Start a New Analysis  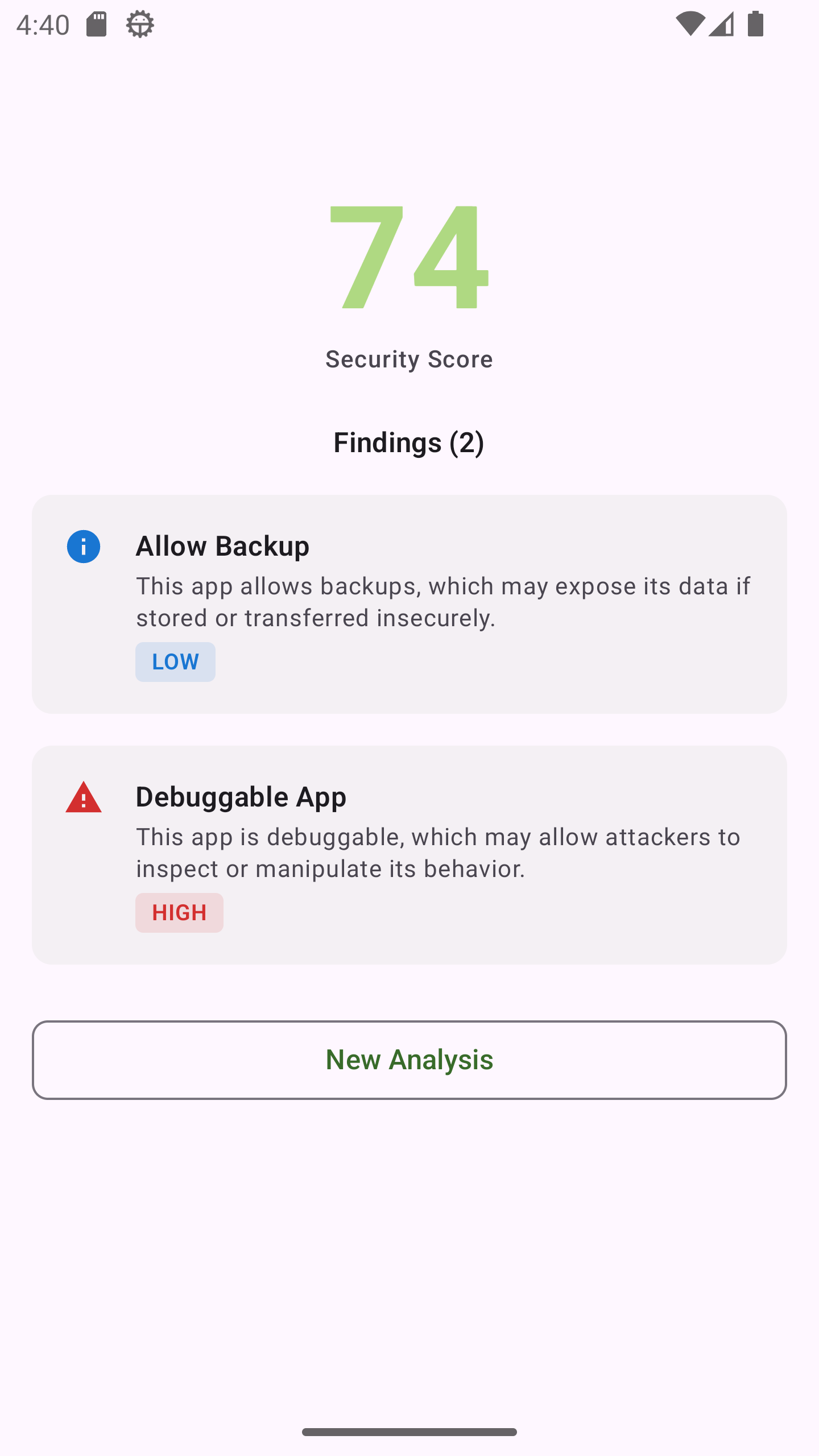coord(409,1060)
